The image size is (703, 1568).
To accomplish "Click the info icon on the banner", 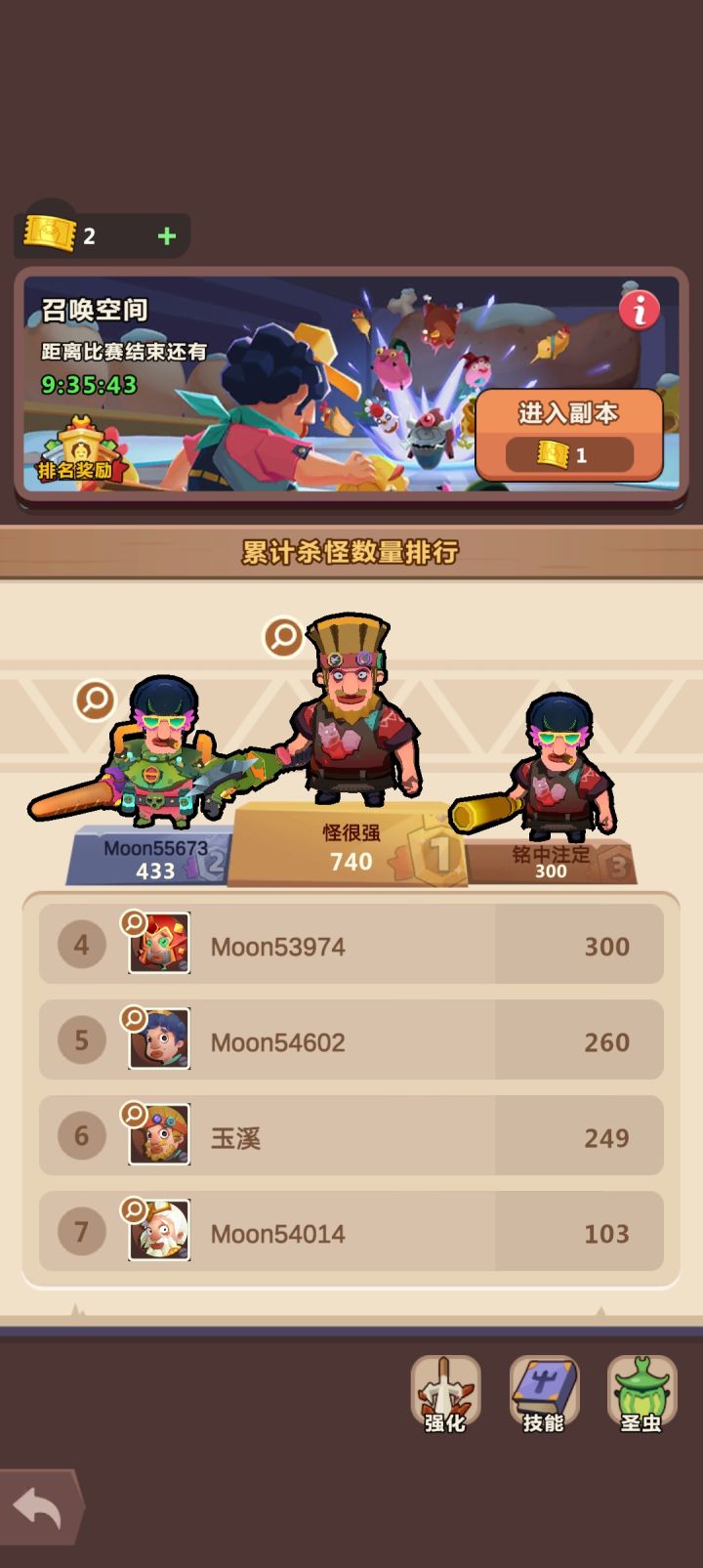I will 640,311.
